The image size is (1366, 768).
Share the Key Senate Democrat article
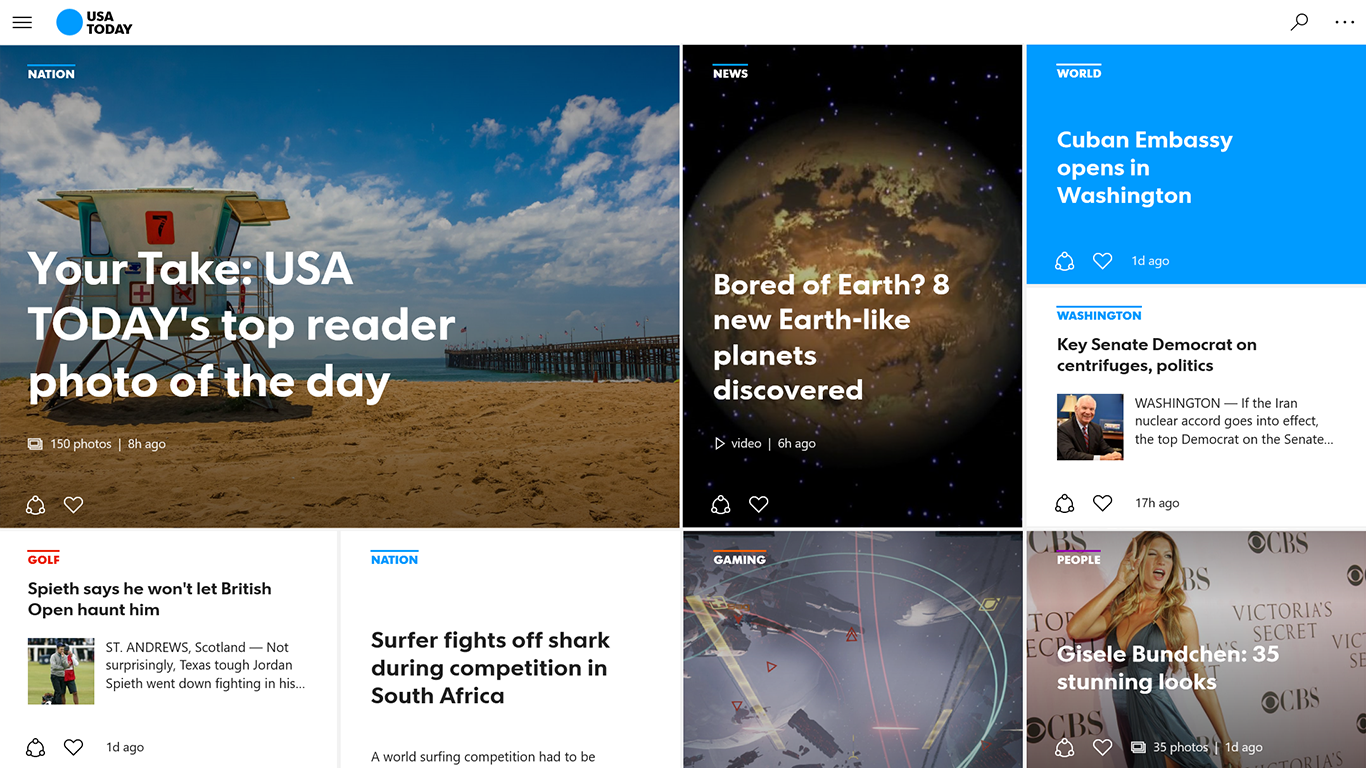point(1065,503)
